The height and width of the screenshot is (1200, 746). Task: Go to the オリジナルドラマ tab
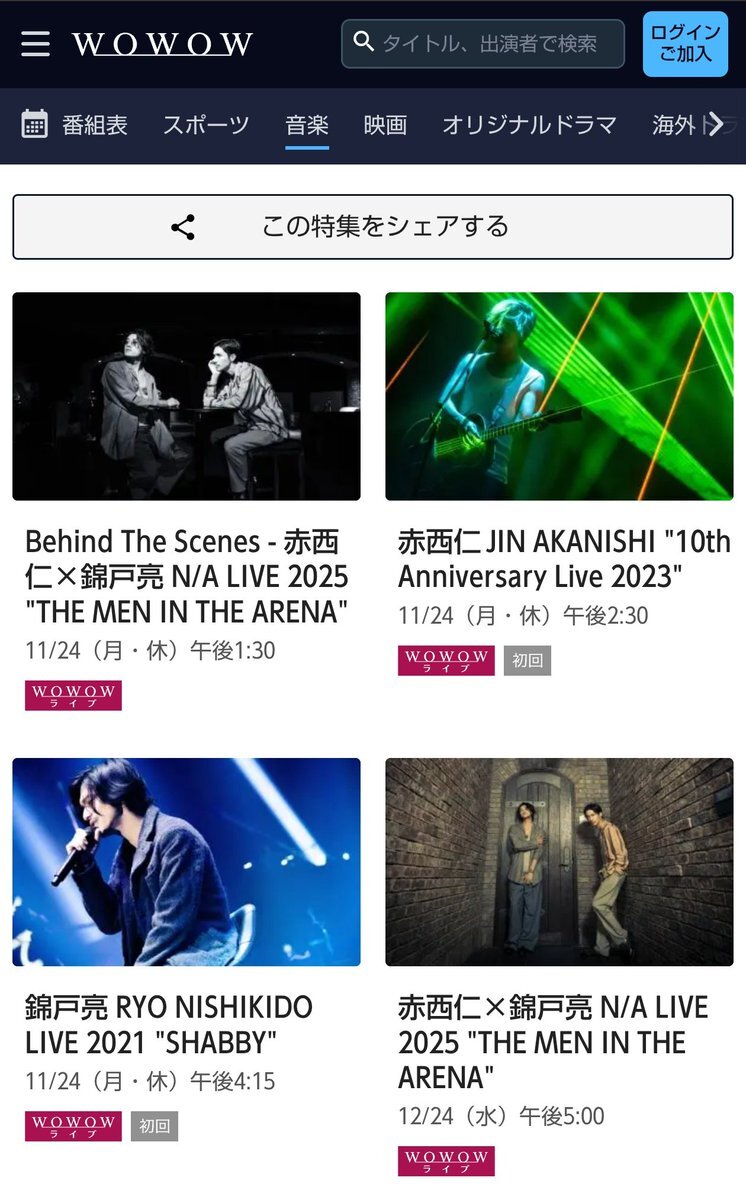[x=529, y=125]
